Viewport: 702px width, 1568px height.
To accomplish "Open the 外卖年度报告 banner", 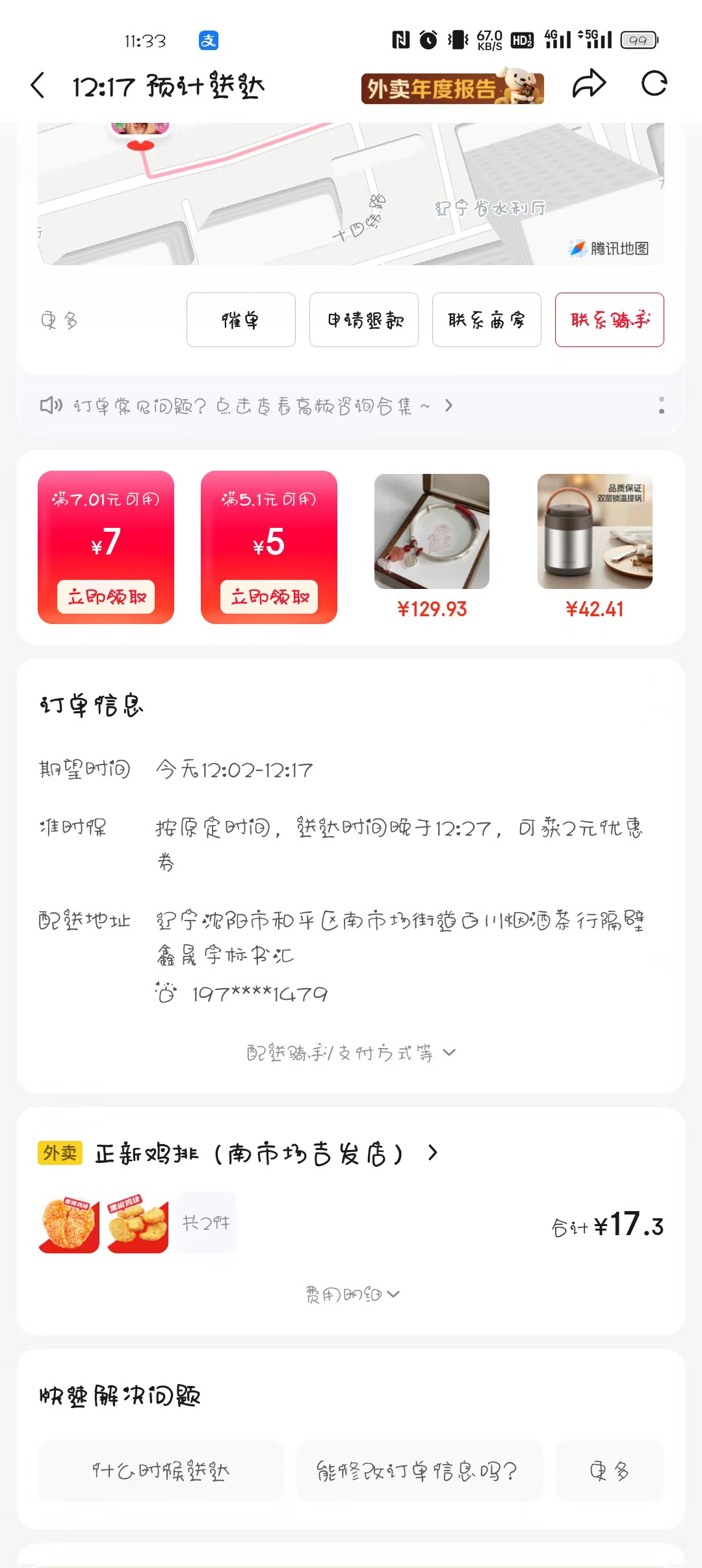I will click(452, 87).
